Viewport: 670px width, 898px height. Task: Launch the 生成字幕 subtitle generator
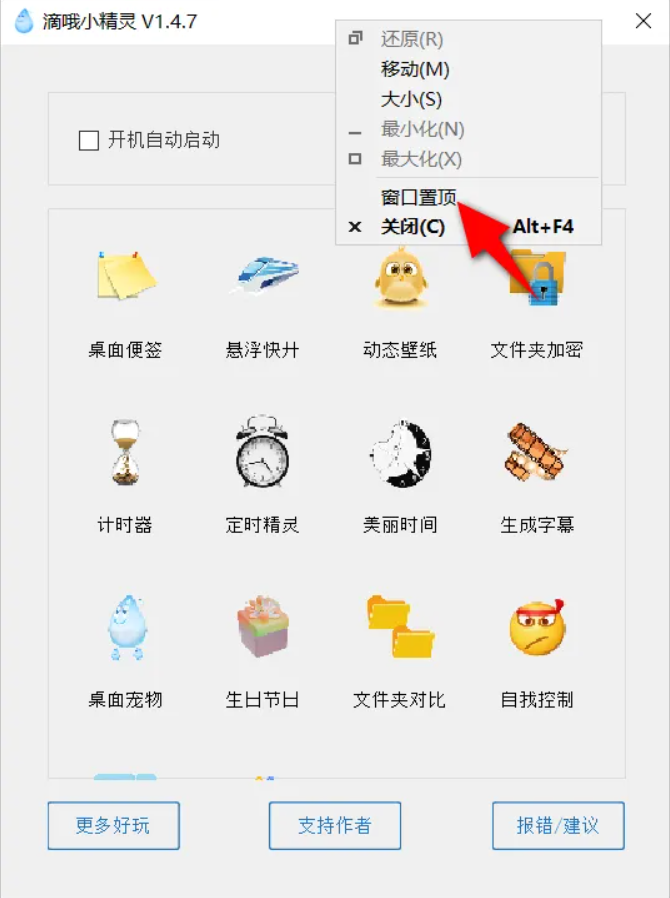coord(537,452)
